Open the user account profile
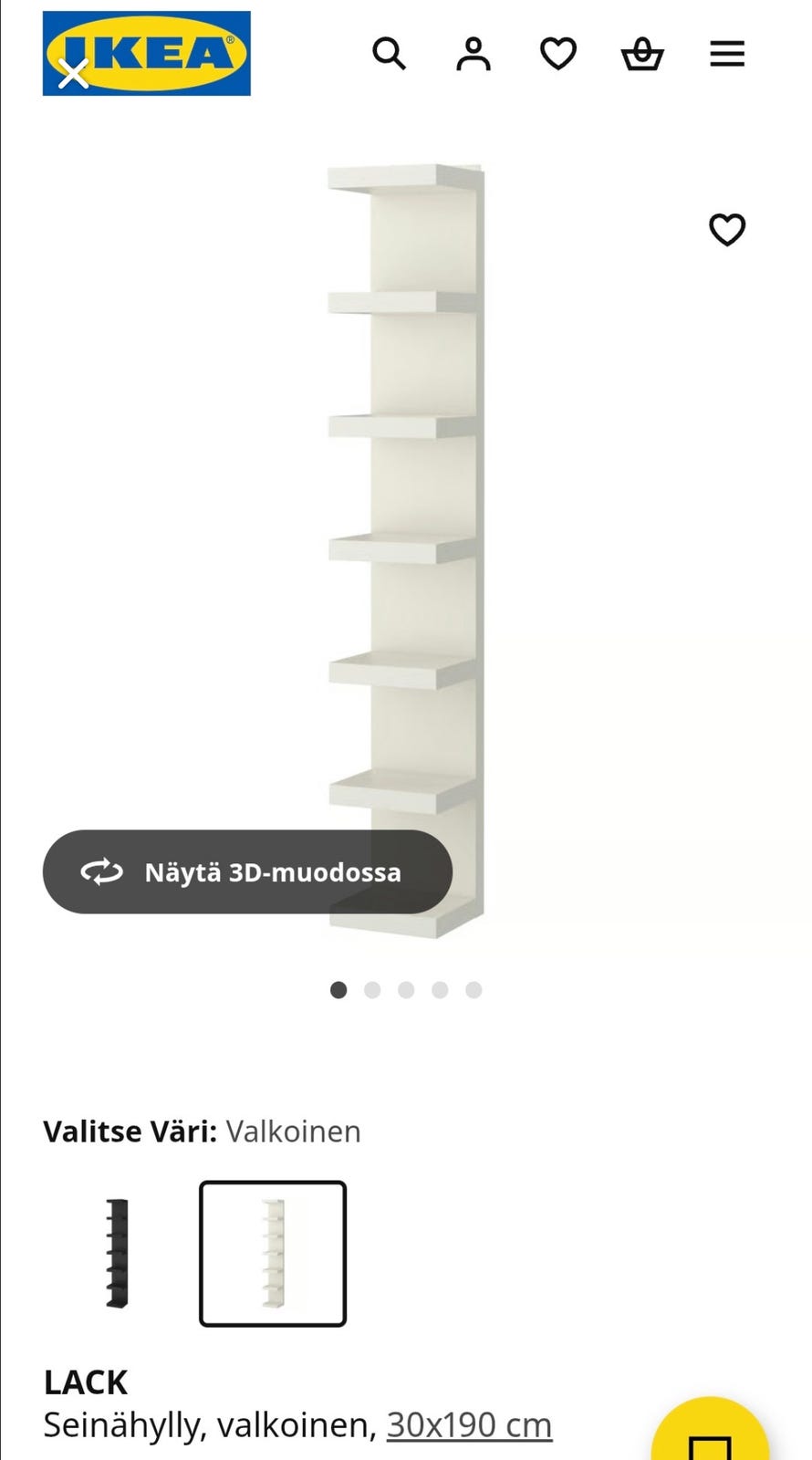The height and width of the screenshot is (1460, 812). 474,54
